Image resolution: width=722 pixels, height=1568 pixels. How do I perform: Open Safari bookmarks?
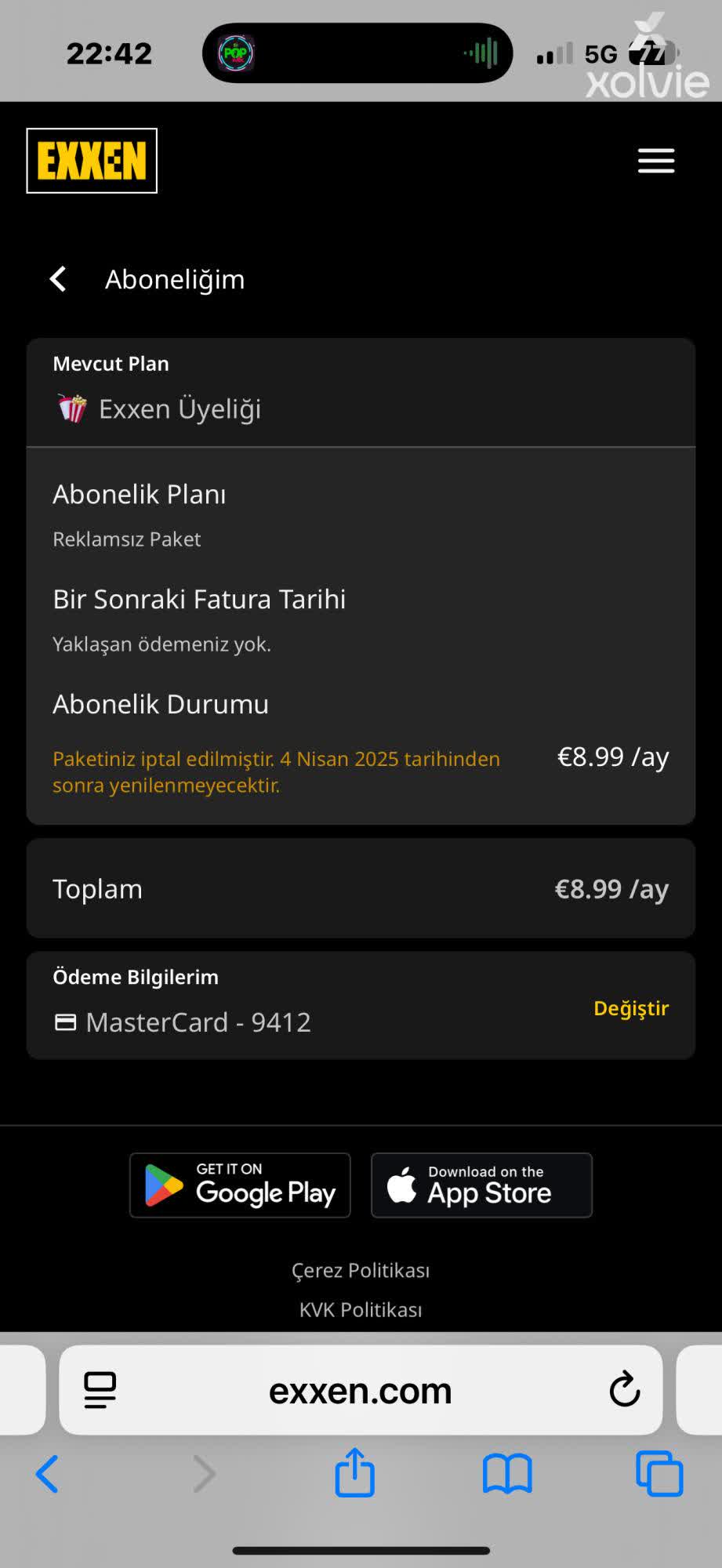point(507,1474)
